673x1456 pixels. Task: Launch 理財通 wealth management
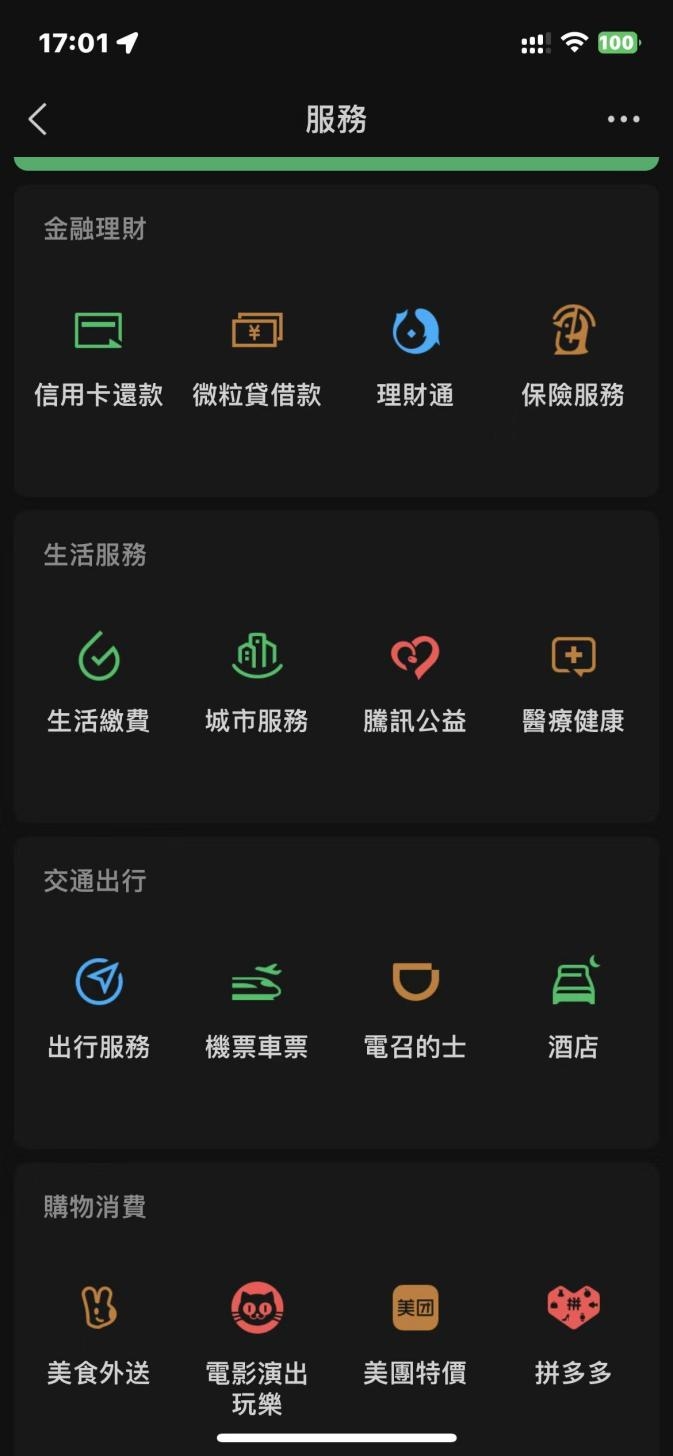[415, 355]
